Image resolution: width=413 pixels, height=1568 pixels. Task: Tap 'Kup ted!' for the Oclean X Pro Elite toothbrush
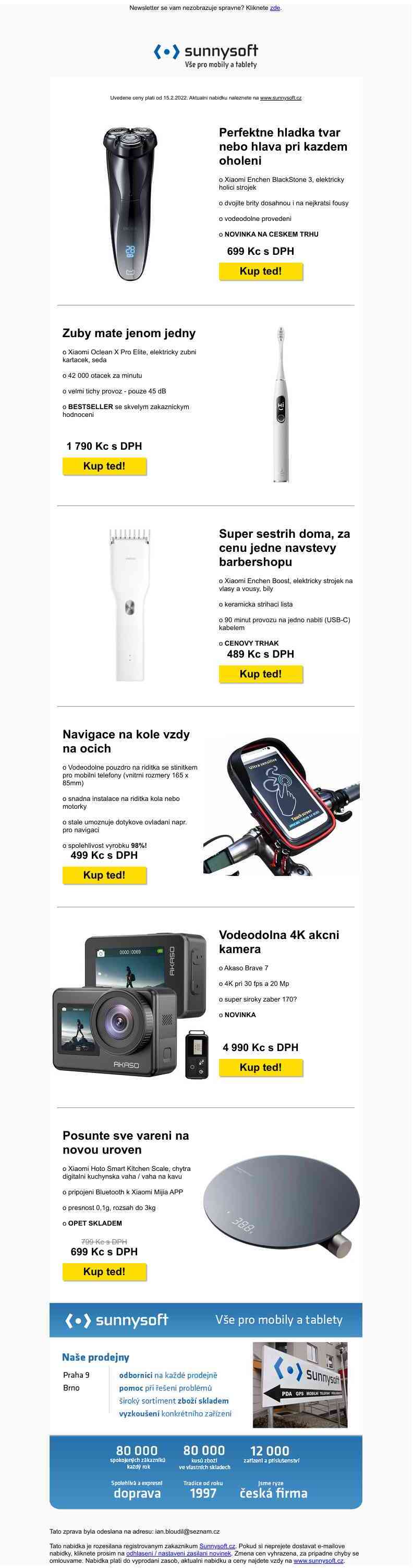(x=104, y=466)
